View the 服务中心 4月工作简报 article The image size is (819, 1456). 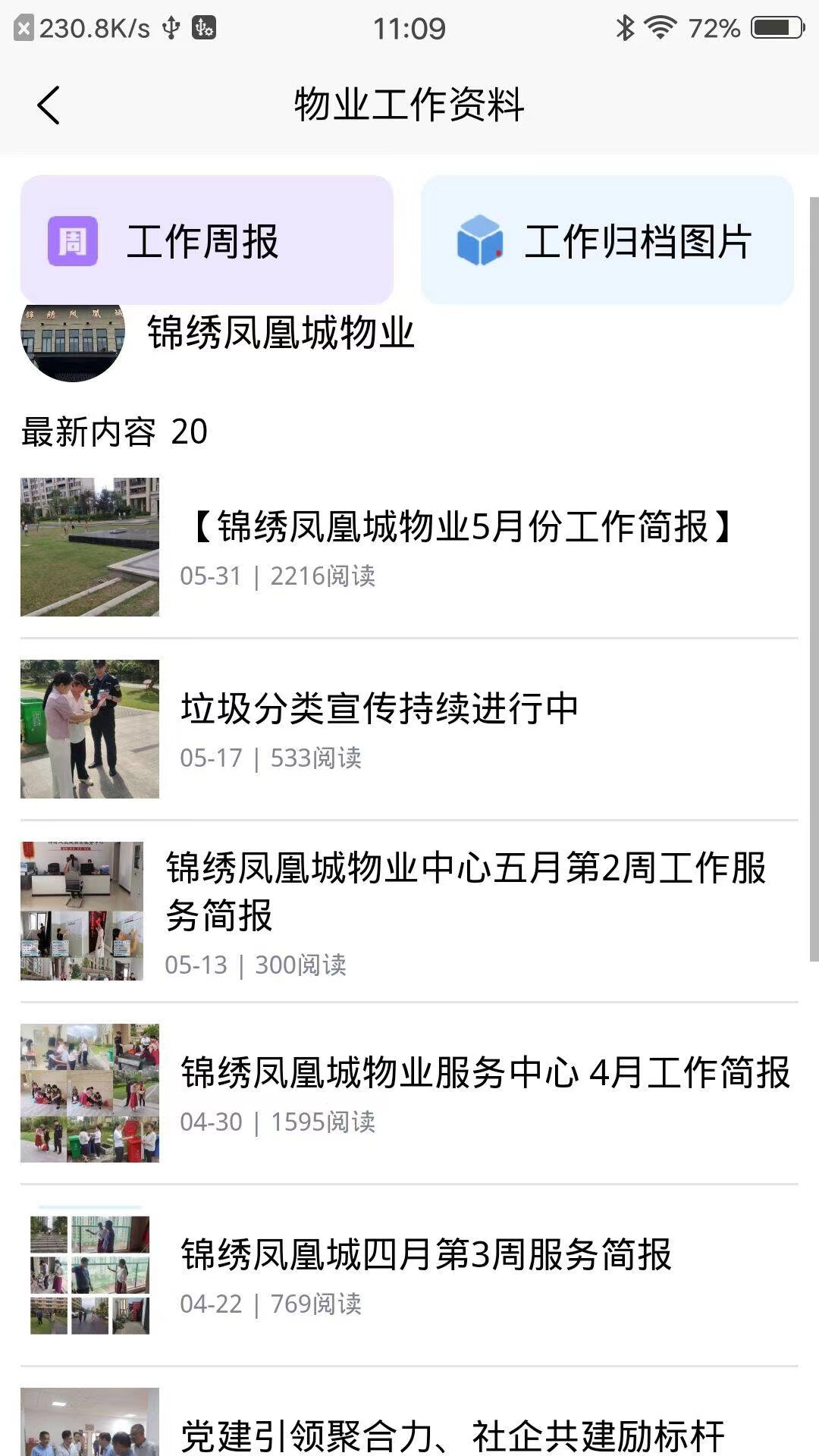click(x=485, y=1073)
